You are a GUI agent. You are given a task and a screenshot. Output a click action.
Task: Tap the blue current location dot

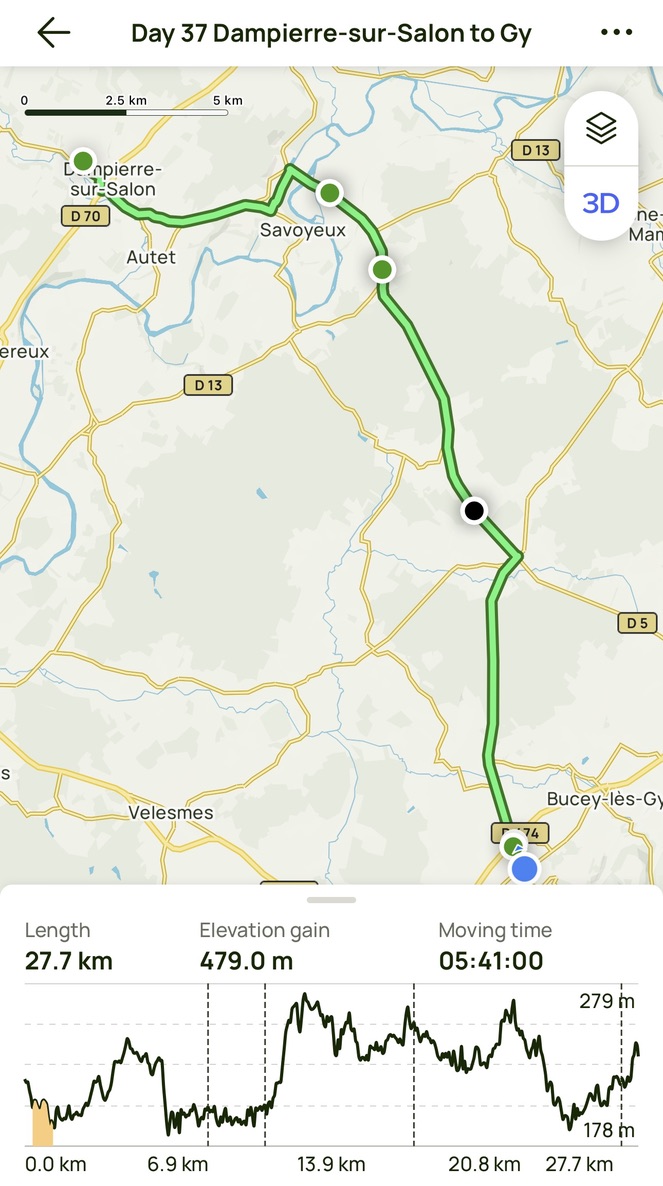coord(524,869)
